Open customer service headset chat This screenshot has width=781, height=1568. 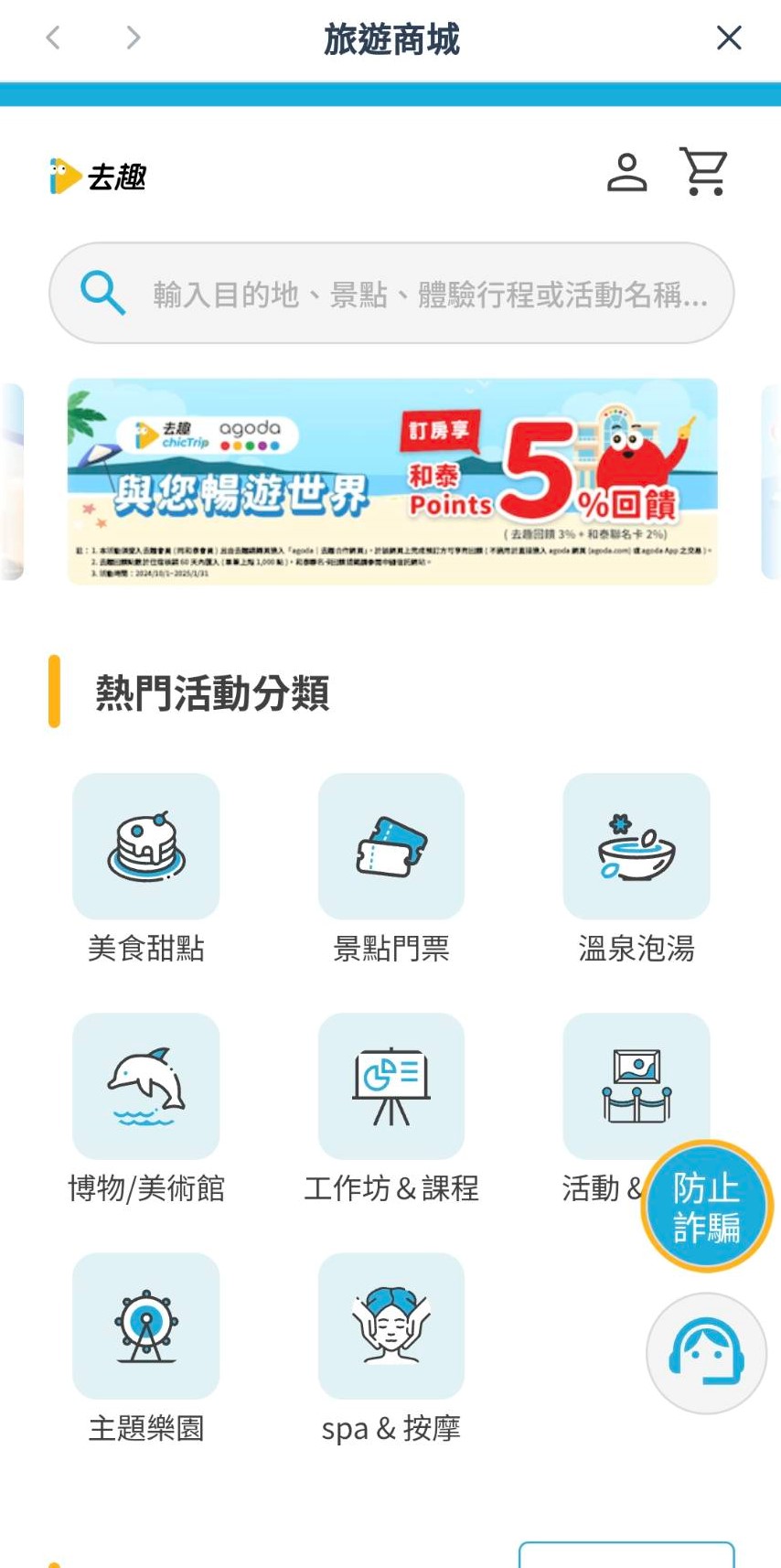[x=706, y=1353]
